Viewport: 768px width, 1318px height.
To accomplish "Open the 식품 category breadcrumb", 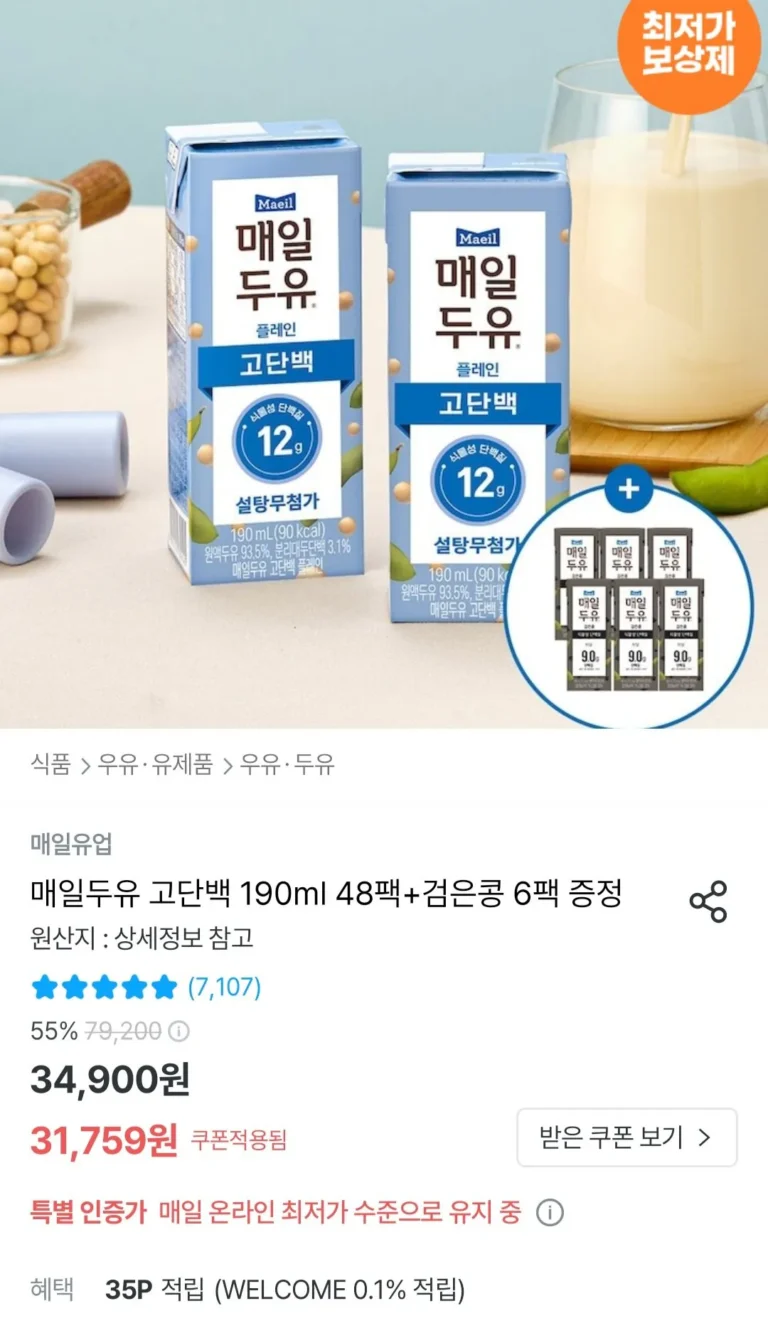I will click(x=51, y=766).
